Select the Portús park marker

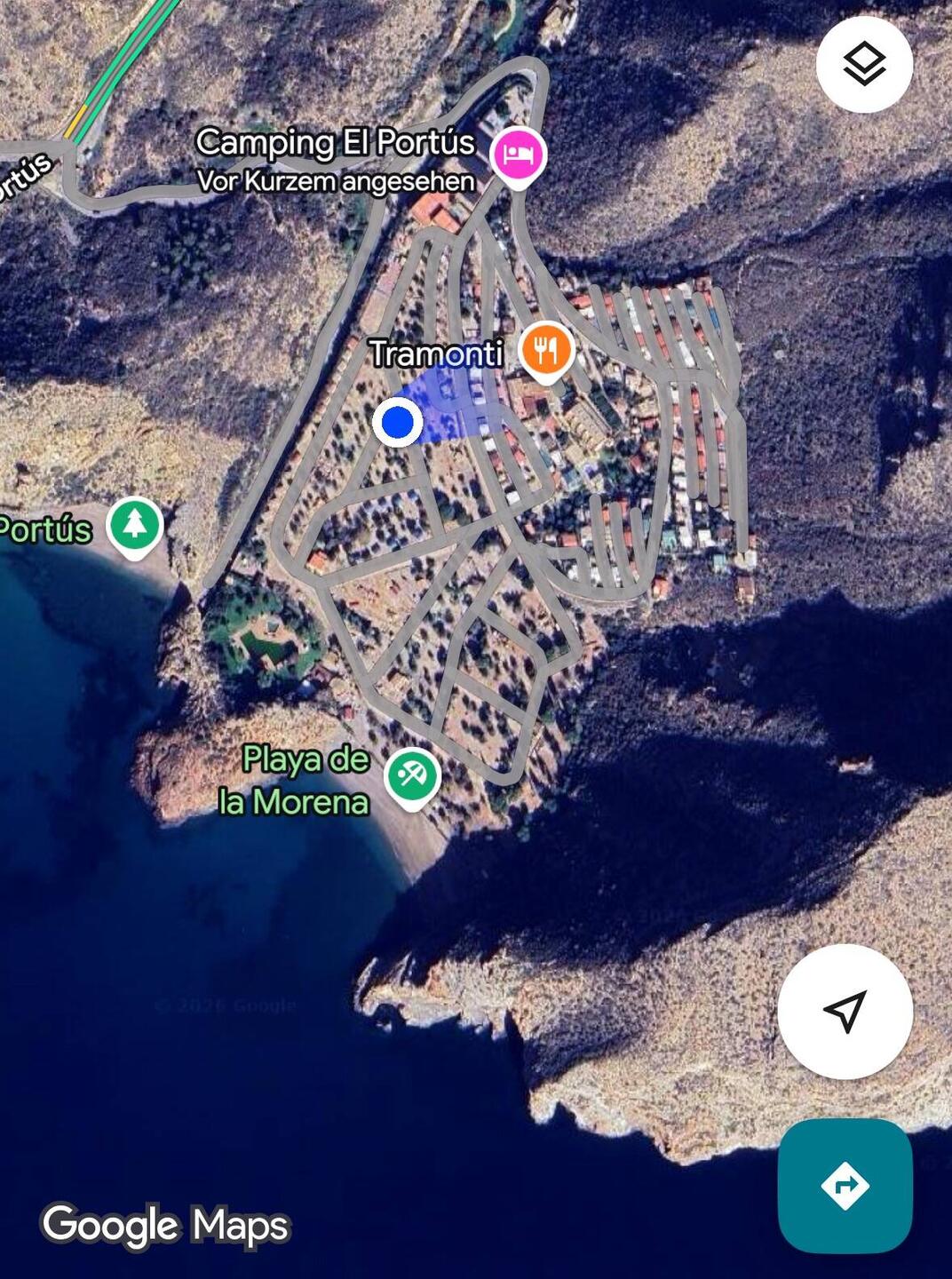coord(134,524)
